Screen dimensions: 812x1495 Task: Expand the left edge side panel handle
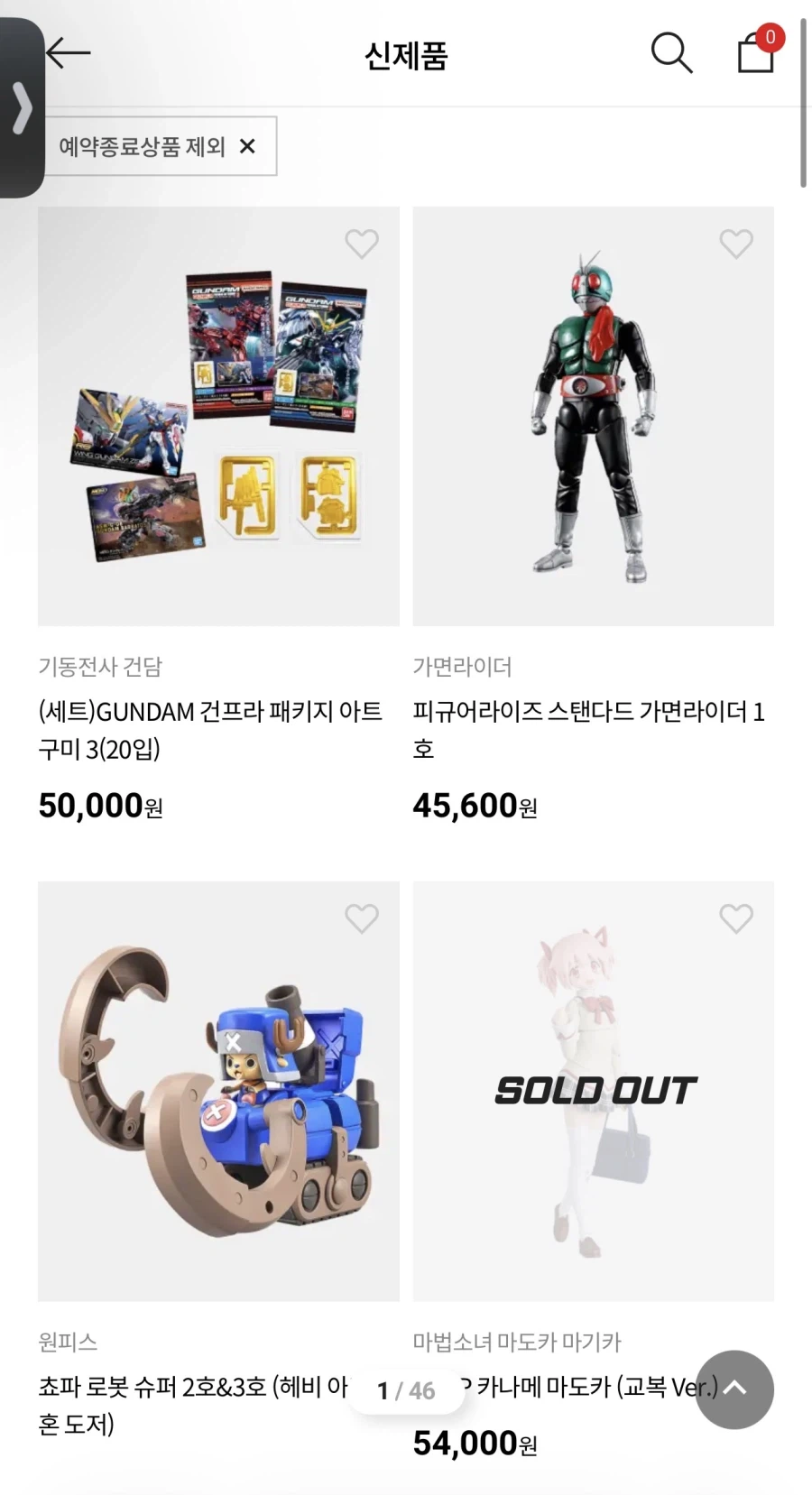20,104
